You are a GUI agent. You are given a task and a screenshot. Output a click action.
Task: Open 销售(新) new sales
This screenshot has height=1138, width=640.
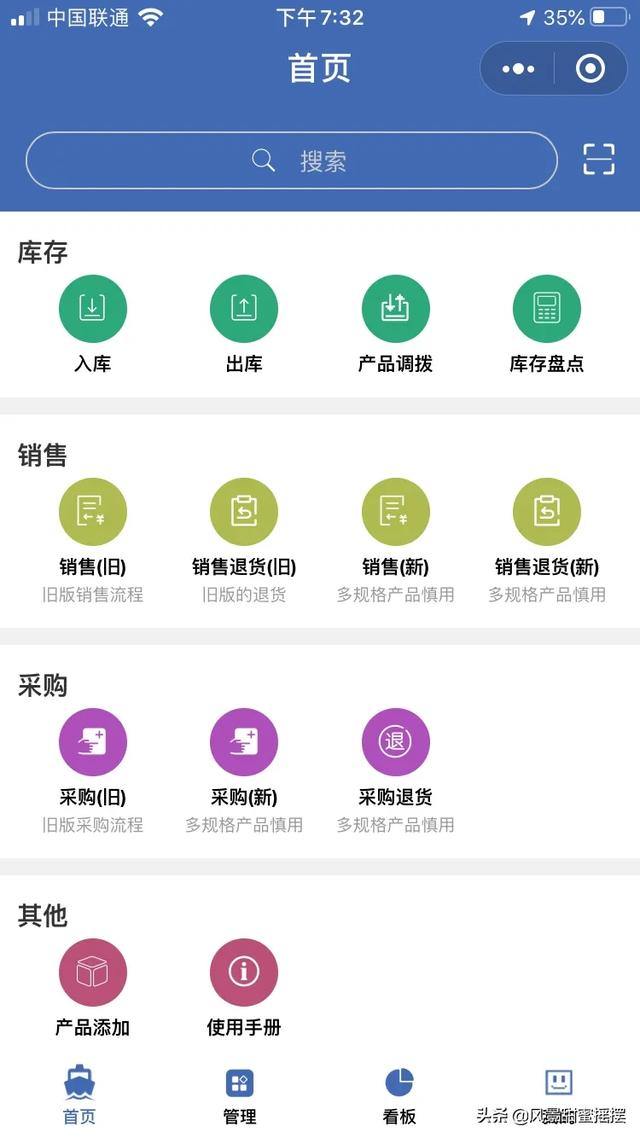point(395,512)
